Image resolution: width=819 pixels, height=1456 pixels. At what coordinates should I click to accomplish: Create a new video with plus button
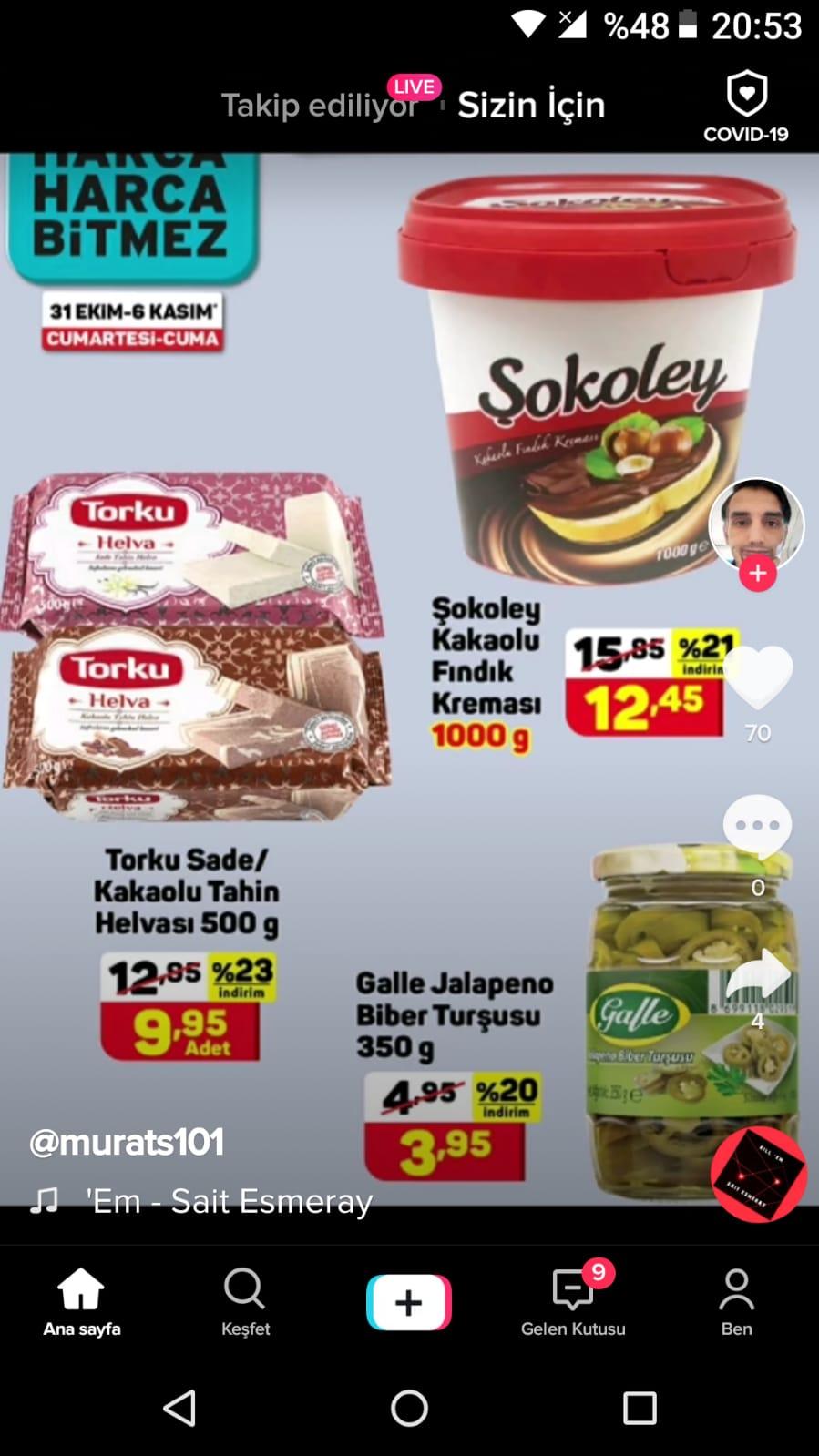coord(409,1303)
